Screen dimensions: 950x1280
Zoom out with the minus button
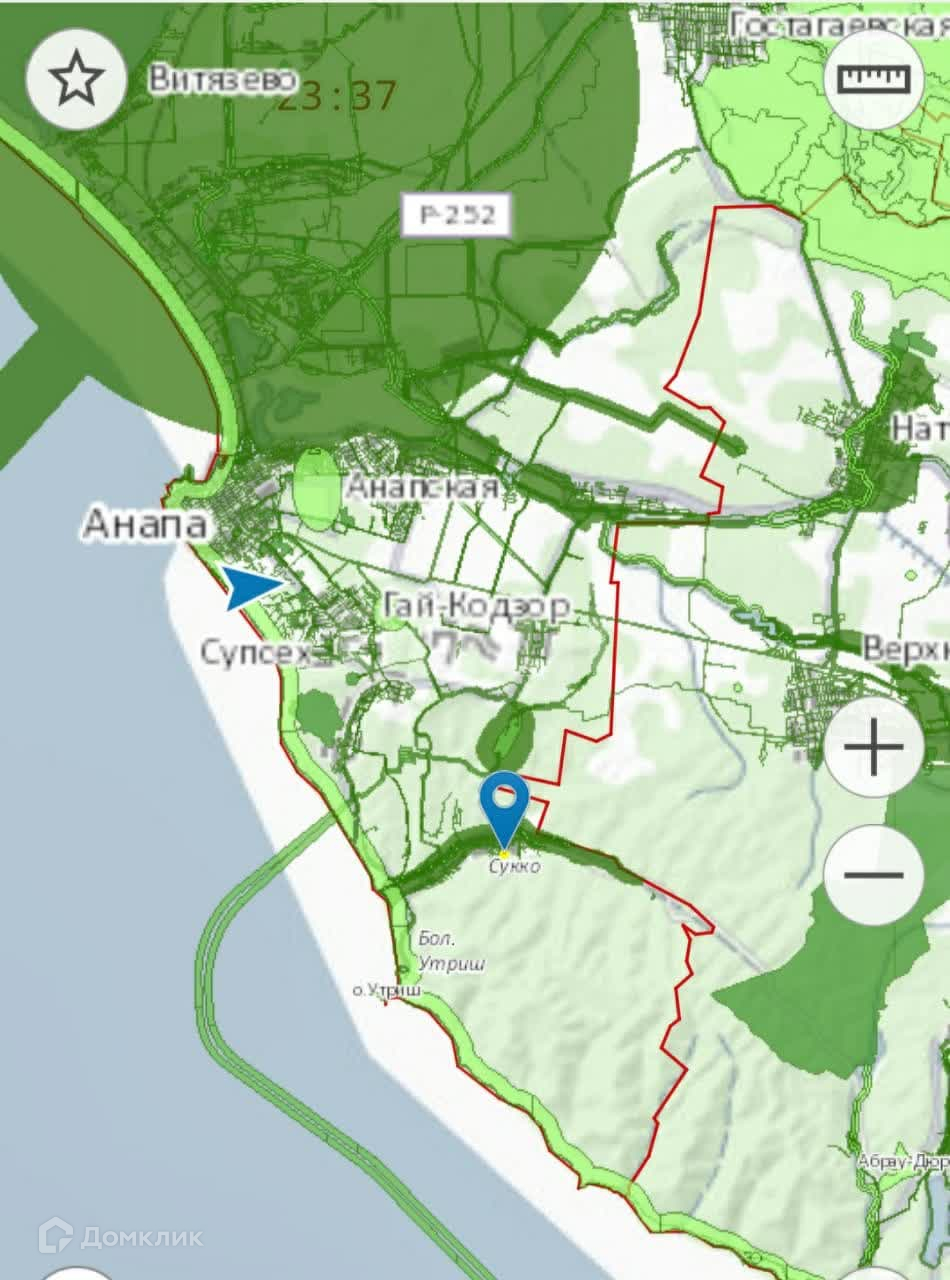tap(874, 875)
